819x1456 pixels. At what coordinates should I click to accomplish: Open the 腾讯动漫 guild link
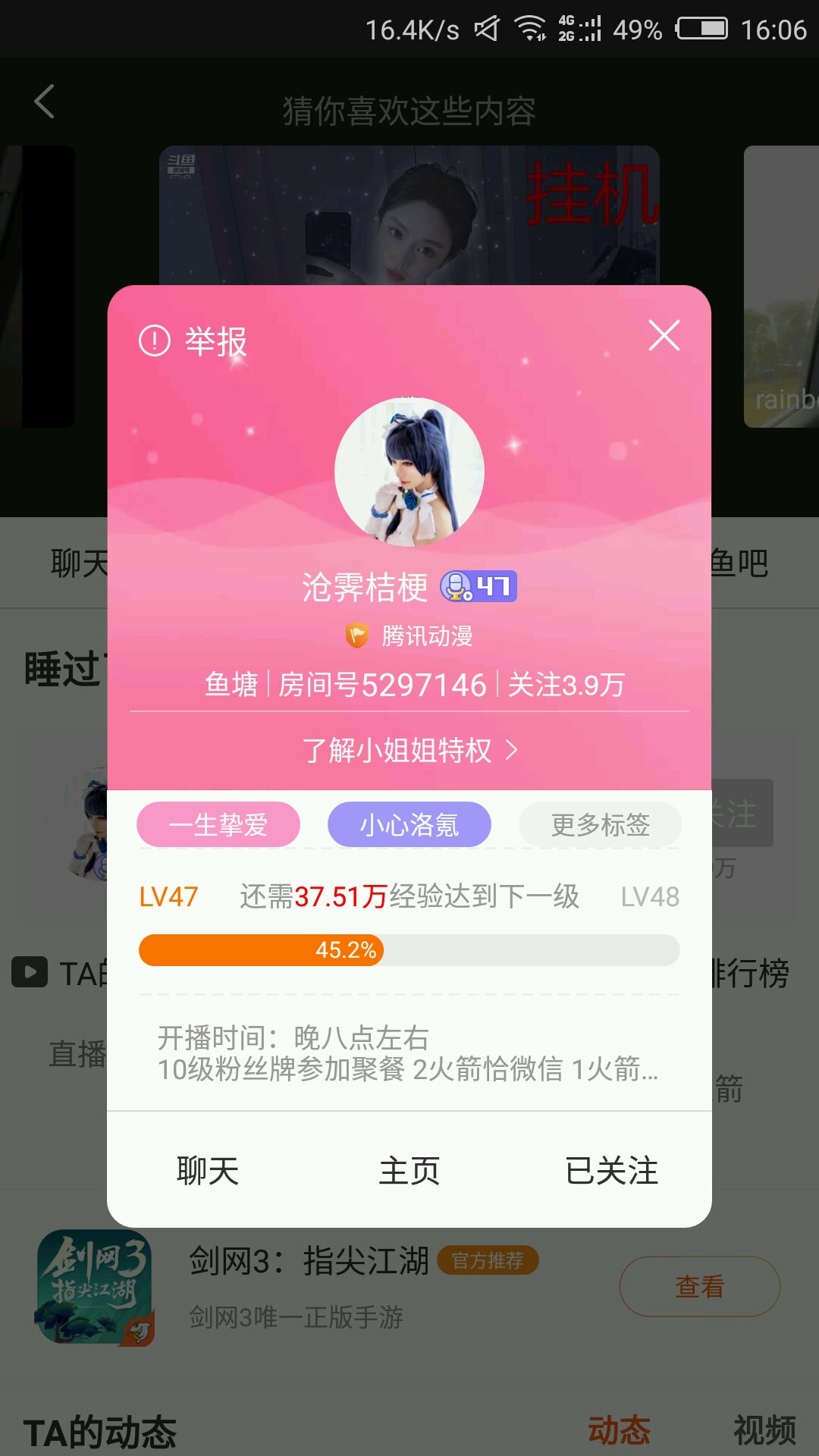click(x=410, y=635)
